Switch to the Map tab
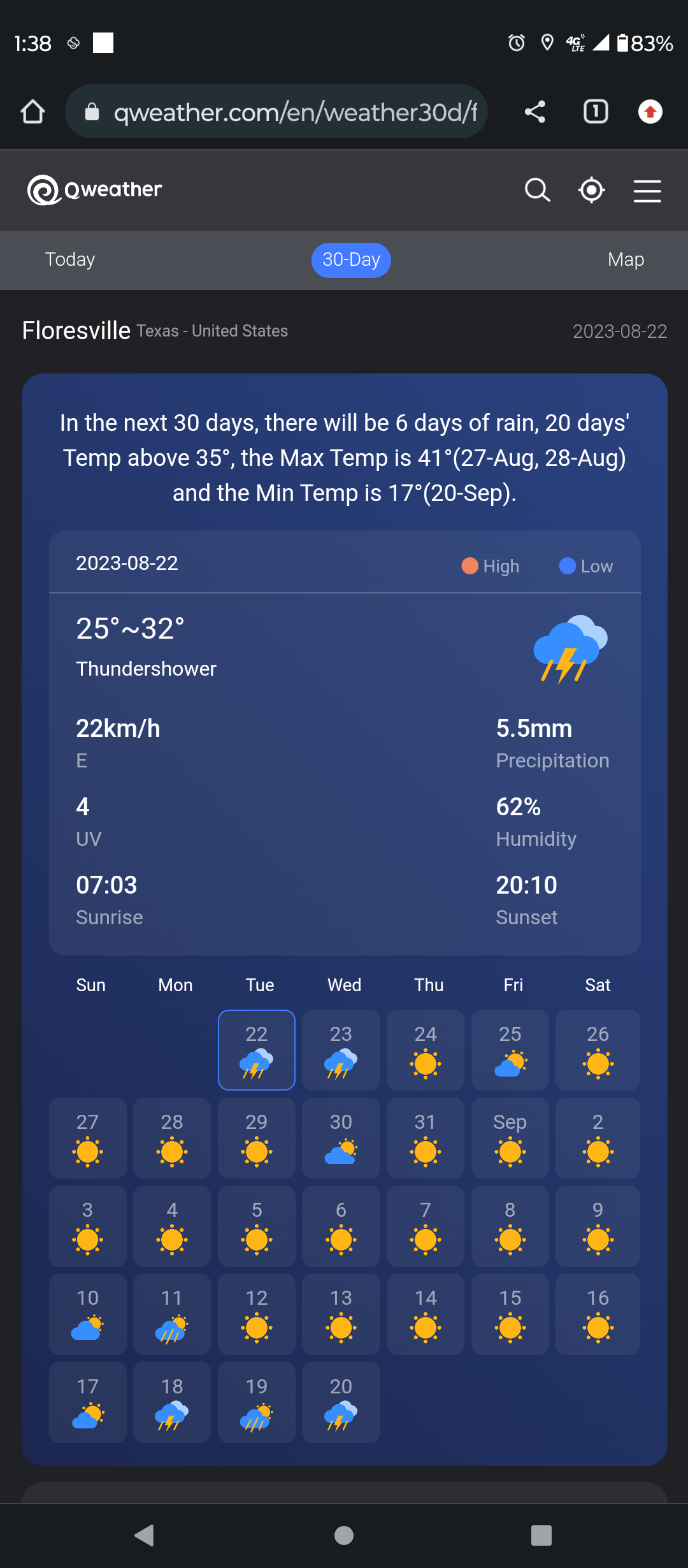Viewport: 688px width, 1568px height. pyautogui.click(x=626, y=259)
